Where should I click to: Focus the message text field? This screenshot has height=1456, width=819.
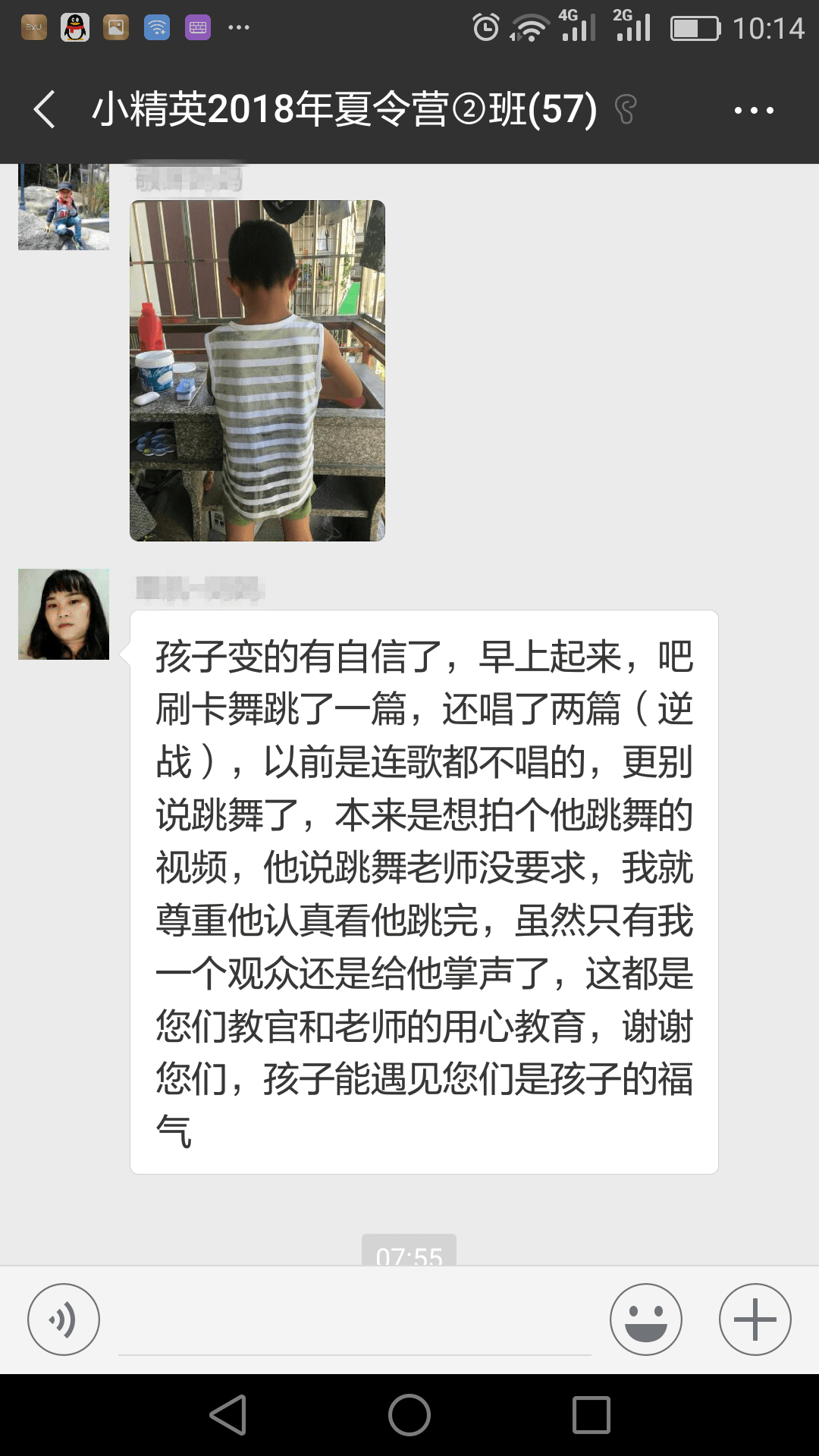(355, 1323)
